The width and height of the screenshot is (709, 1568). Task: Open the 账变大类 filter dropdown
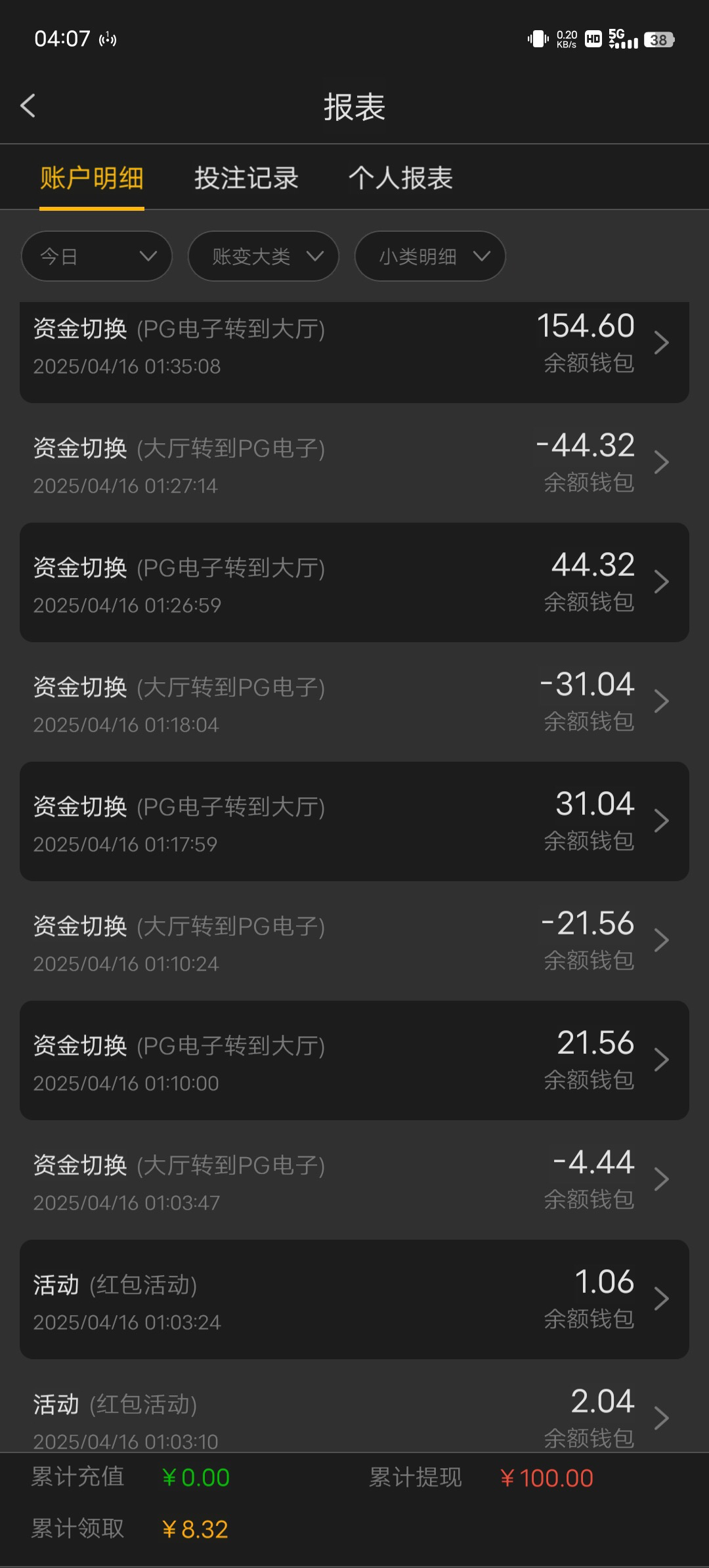pyautogui.click(x=263, y=256)
